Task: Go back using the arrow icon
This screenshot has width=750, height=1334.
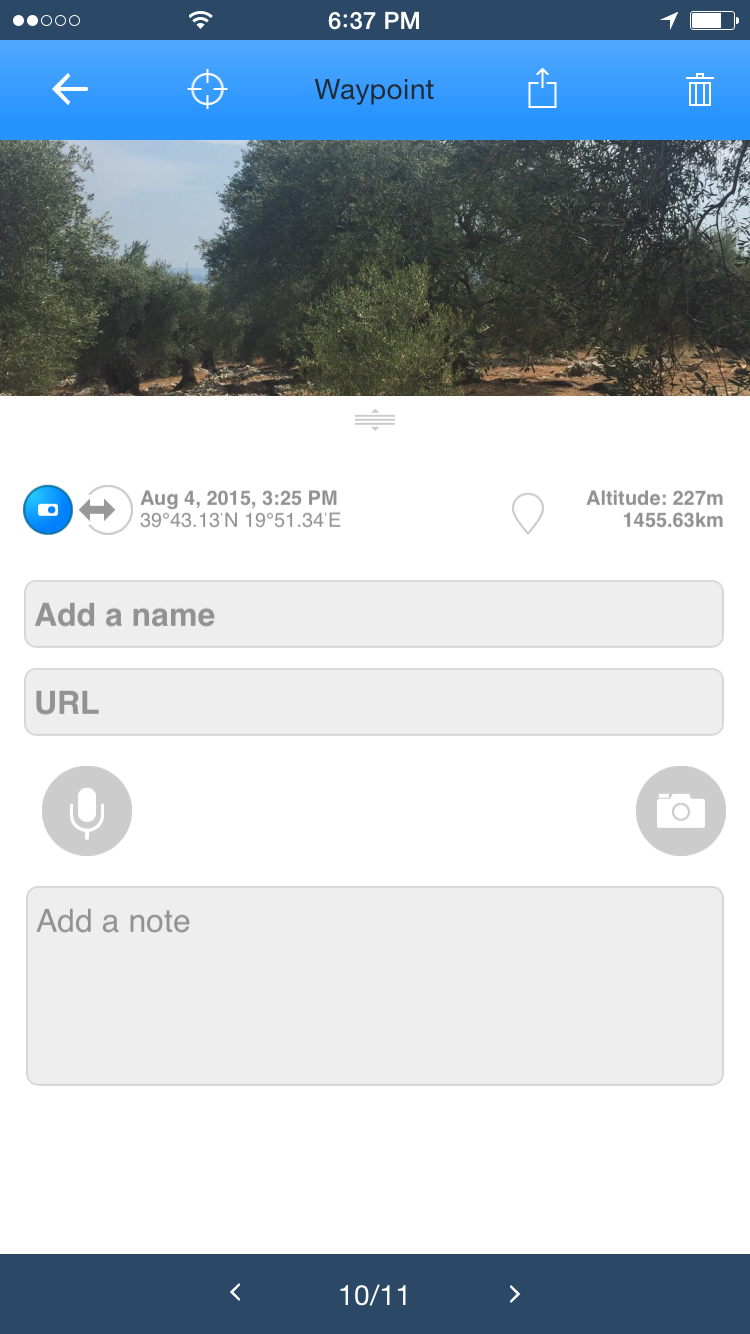Action: coord(70,90)
